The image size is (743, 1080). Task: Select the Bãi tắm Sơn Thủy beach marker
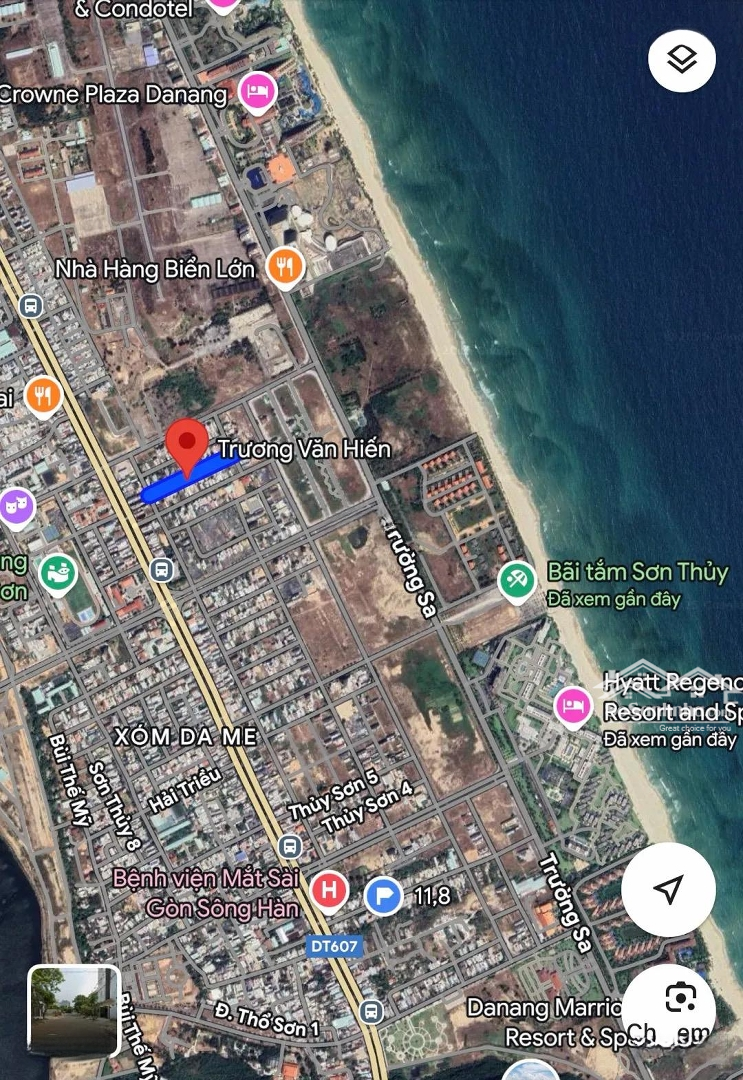coord(517,581)
